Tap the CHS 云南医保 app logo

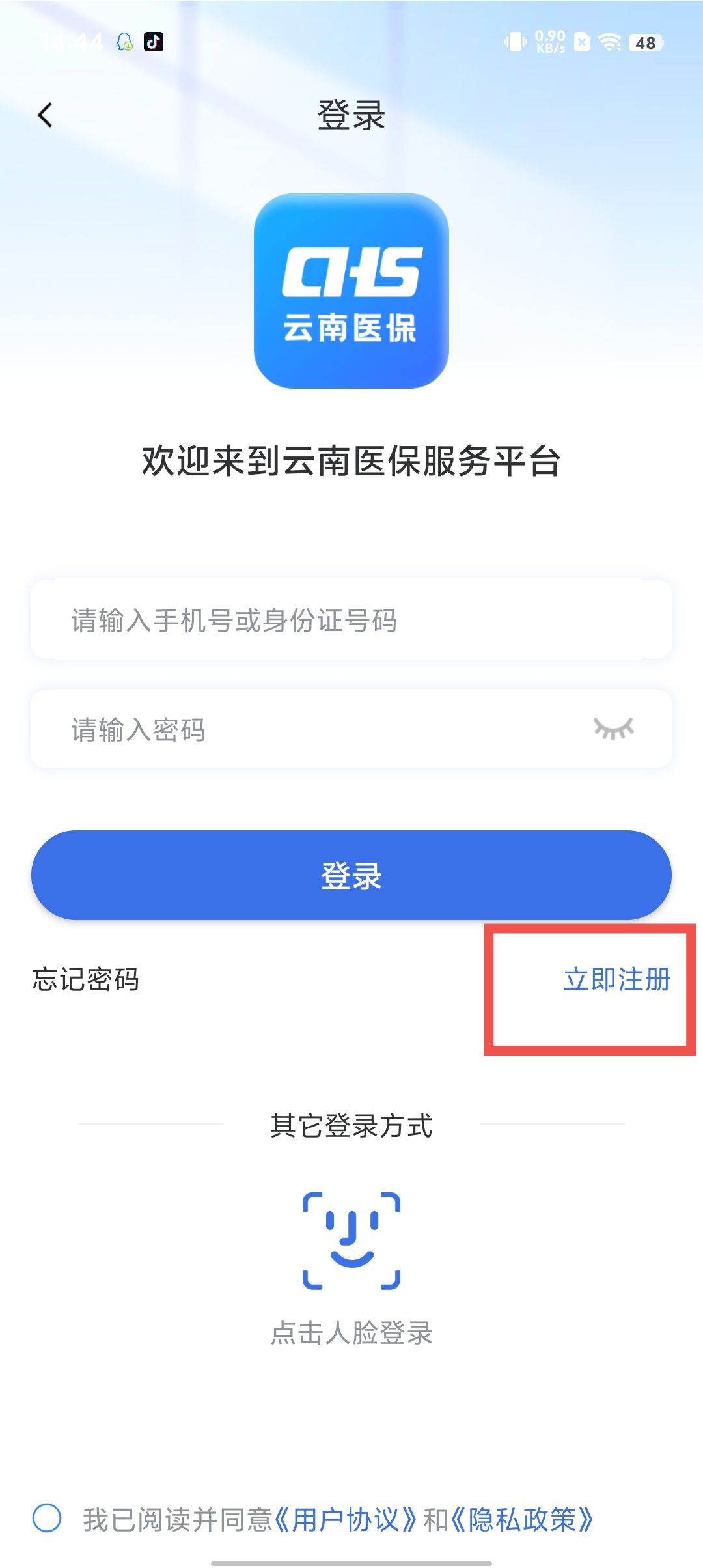pos(351,291)
